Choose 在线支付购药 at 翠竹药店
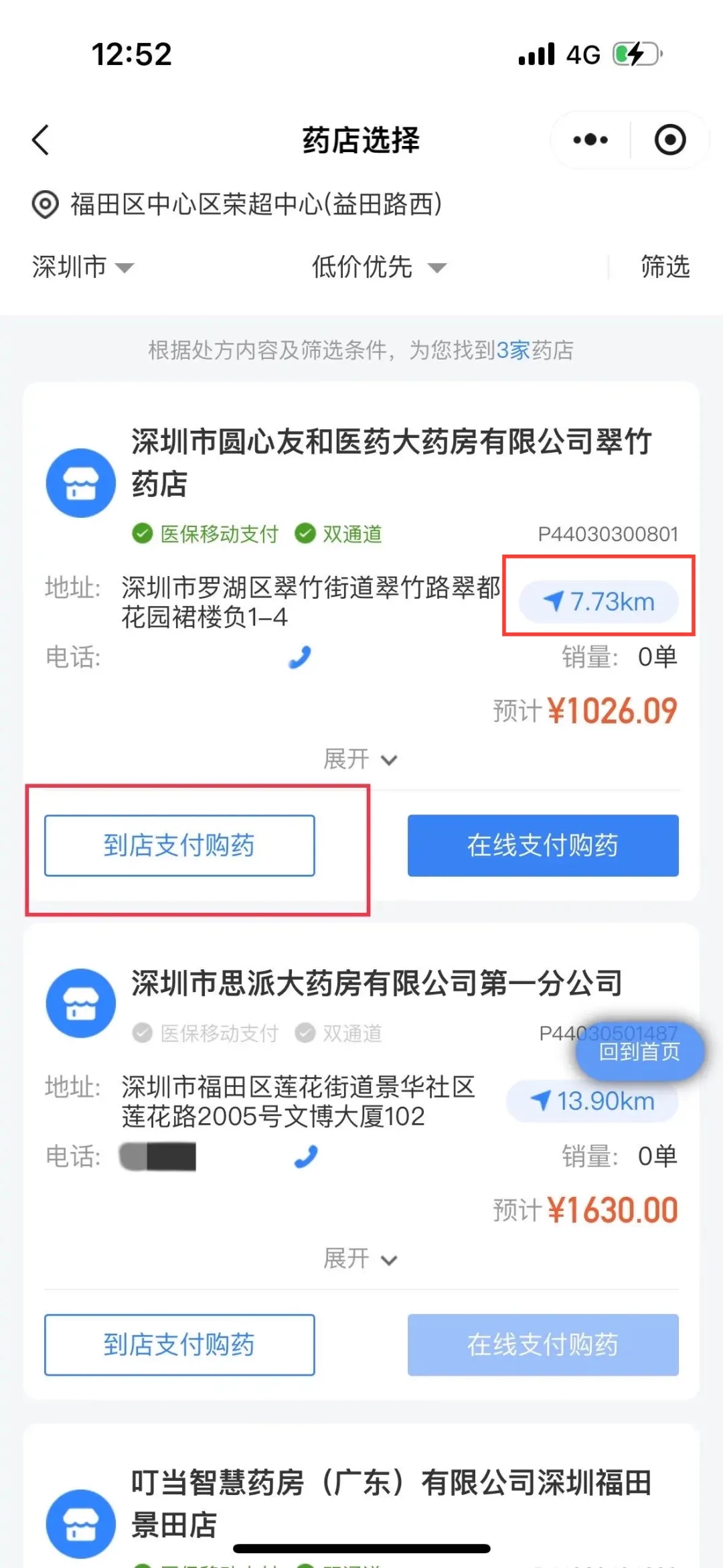Screen dimensions: 723x1568 (x=543, y=845)
